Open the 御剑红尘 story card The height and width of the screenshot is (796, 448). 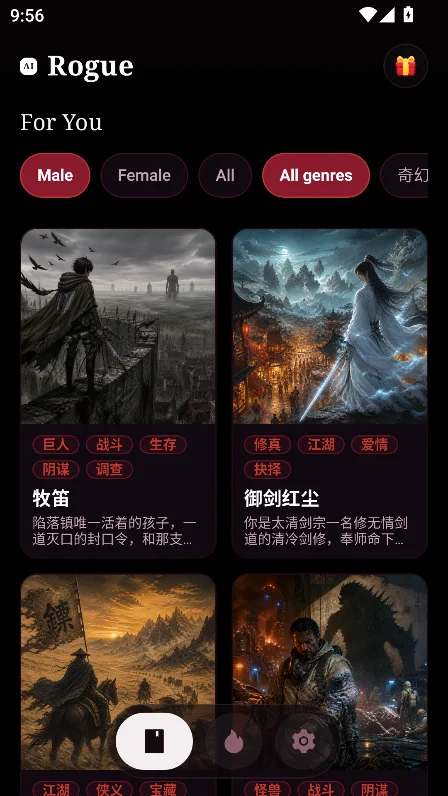point(330,393)
